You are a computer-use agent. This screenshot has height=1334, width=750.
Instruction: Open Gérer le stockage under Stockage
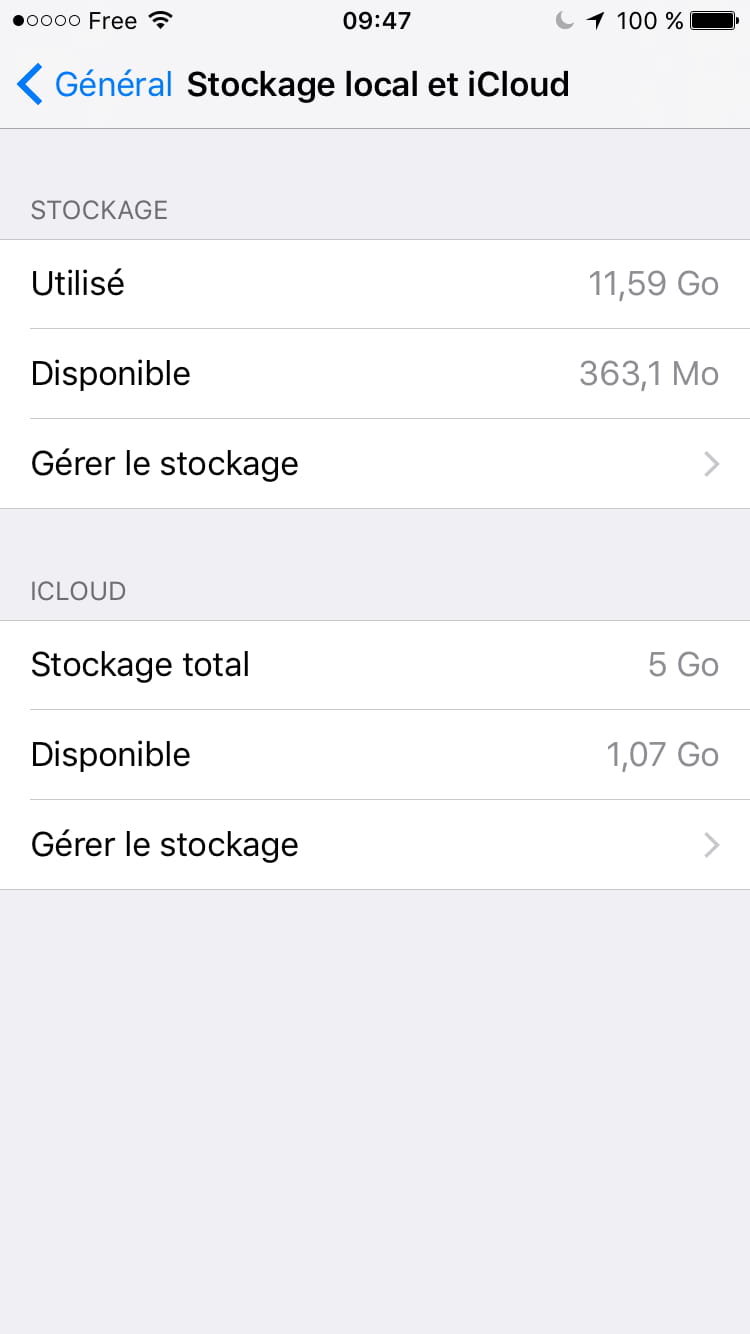click(375, 464)
